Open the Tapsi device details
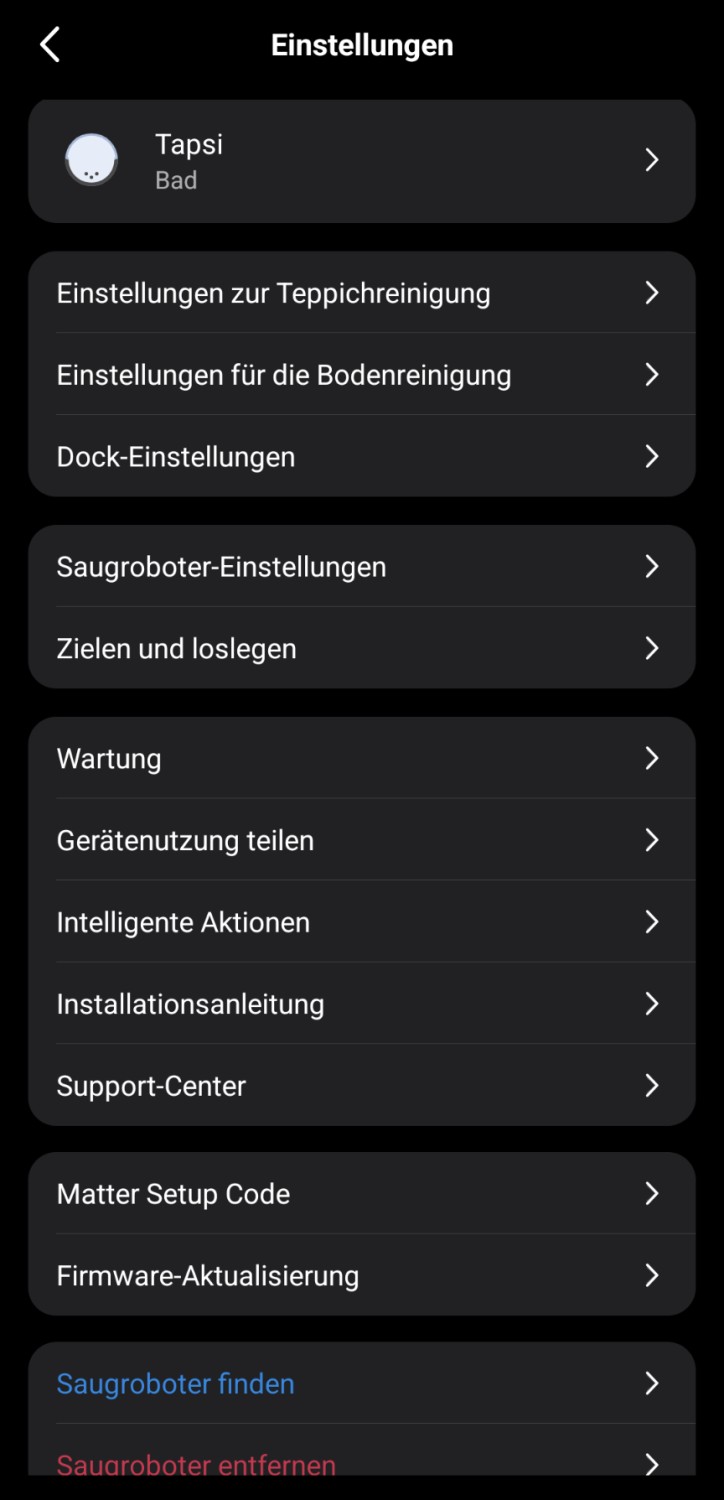Image resolution: width=724 pixels, height=1500 pixels. 361,161
